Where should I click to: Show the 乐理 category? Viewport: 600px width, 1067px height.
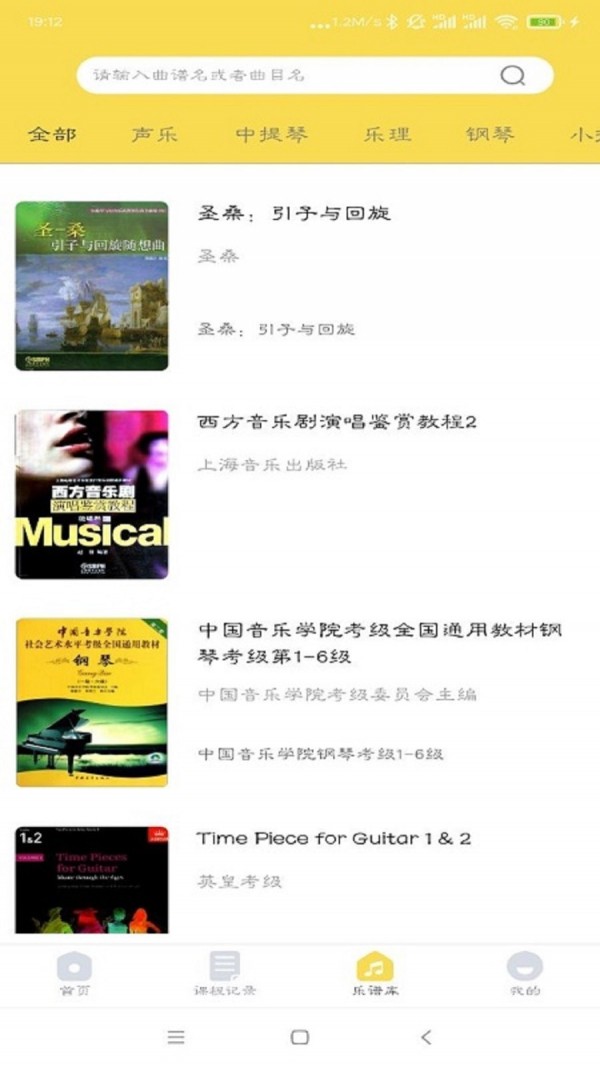pos(387,134)
